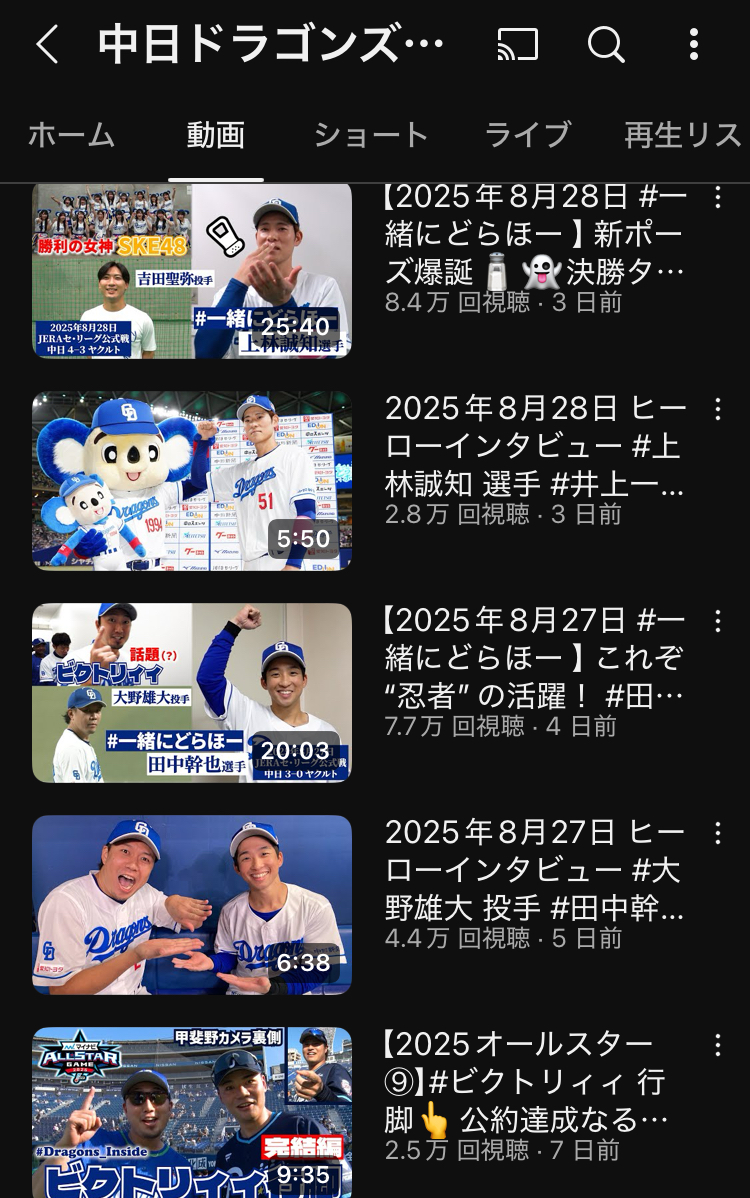Search within this channel
The image size is (750, 1198).
[606, 45]
